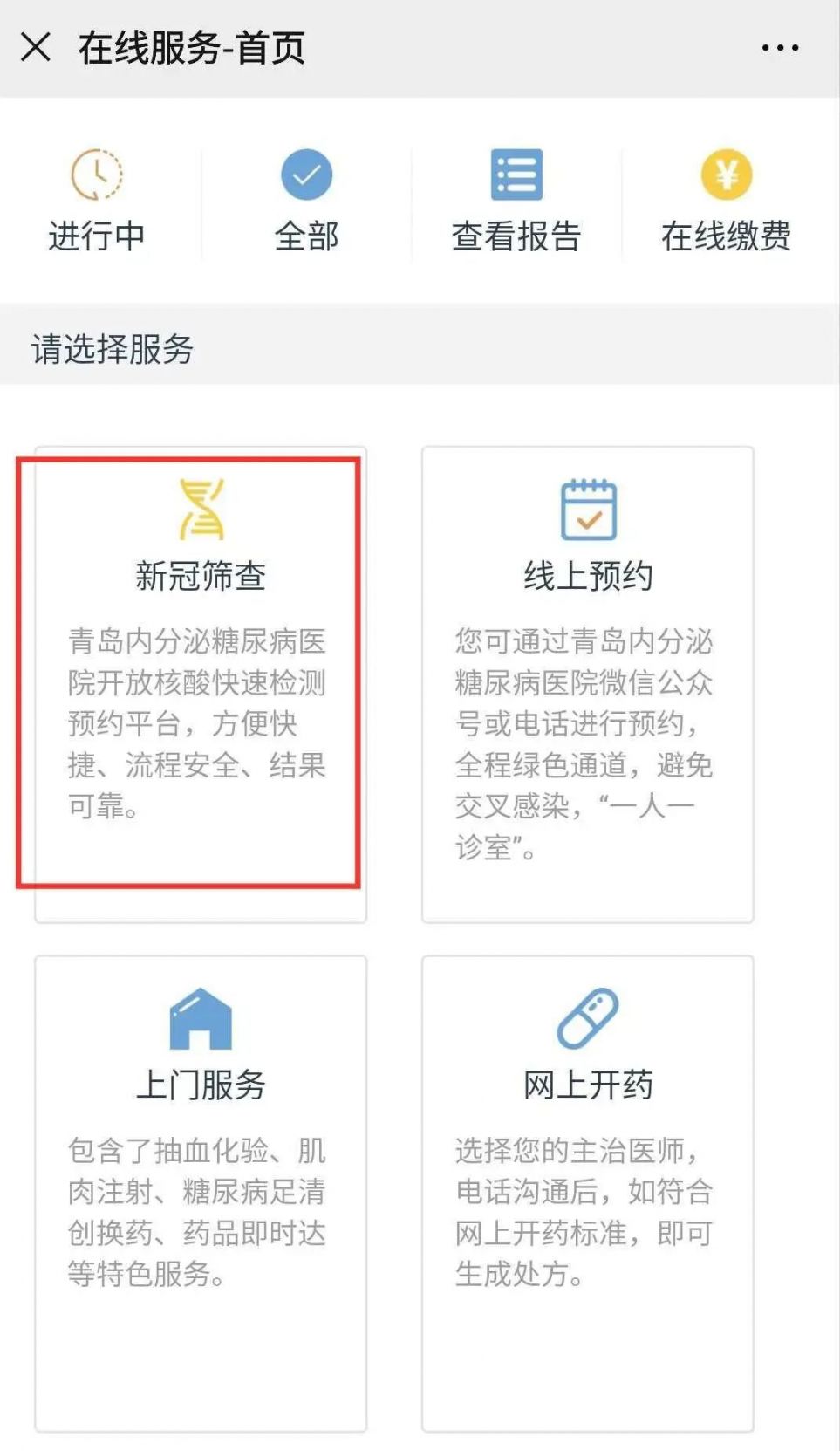Image resolution: width=840 pixels, height=1451 pixels.
Task: View 进行中 orders
Action: click(x=97, y=202)
